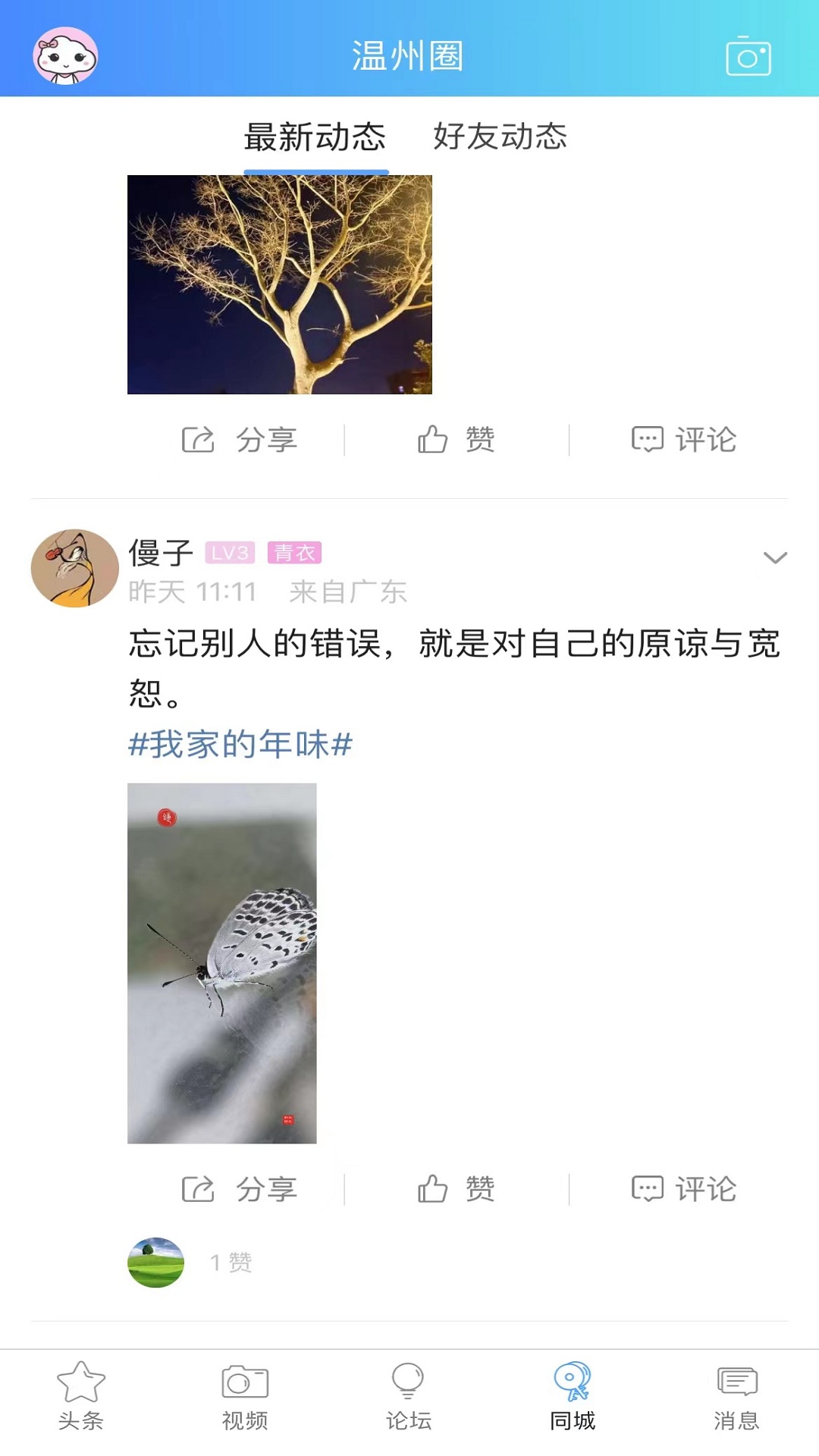The width and height of the screenshot is (819, 1456).
Task: Toggle like on the tree photo post
Action: (455, 438)
